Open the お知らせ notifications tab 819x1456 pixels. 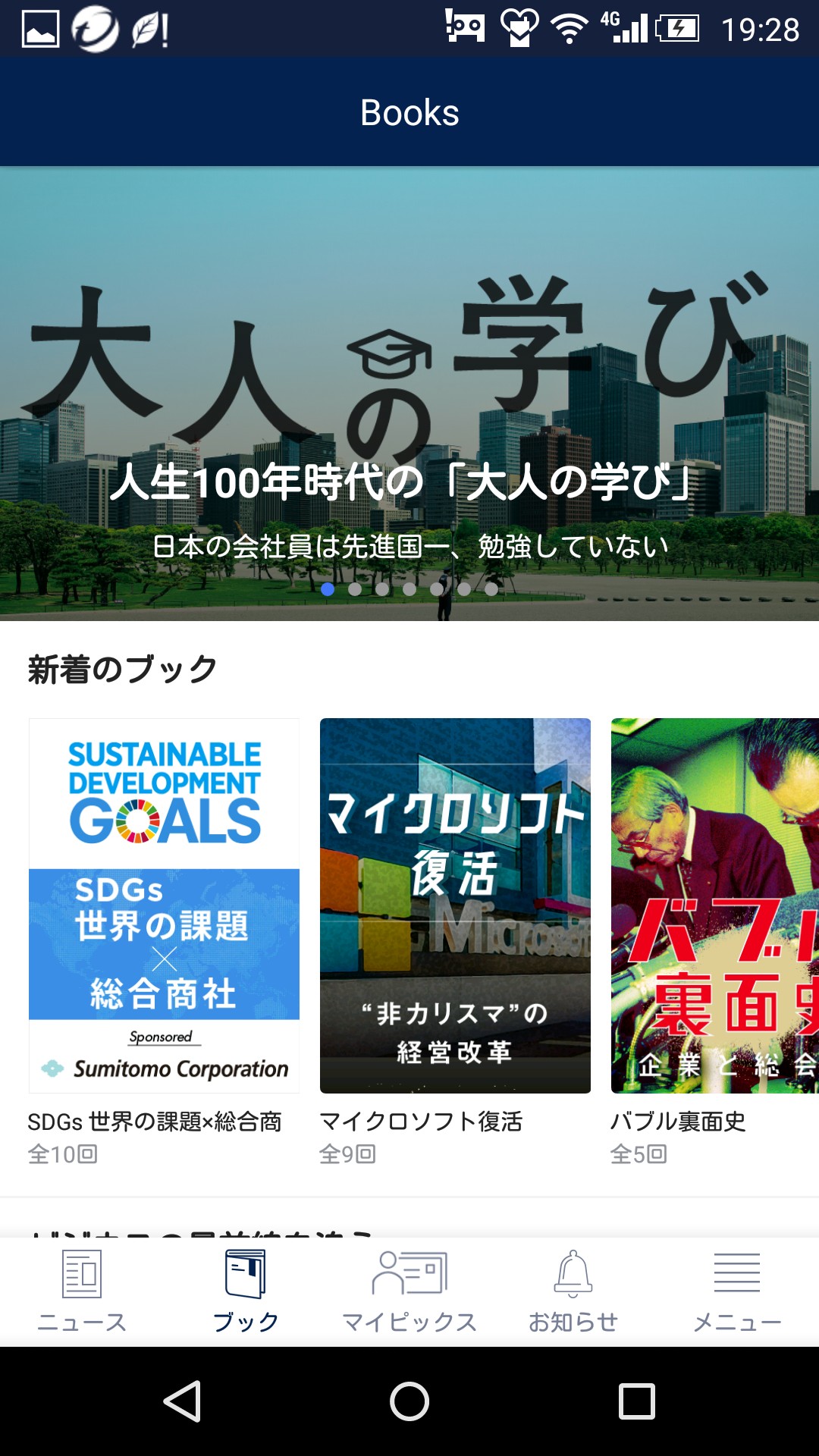[x=573, y=1292]
